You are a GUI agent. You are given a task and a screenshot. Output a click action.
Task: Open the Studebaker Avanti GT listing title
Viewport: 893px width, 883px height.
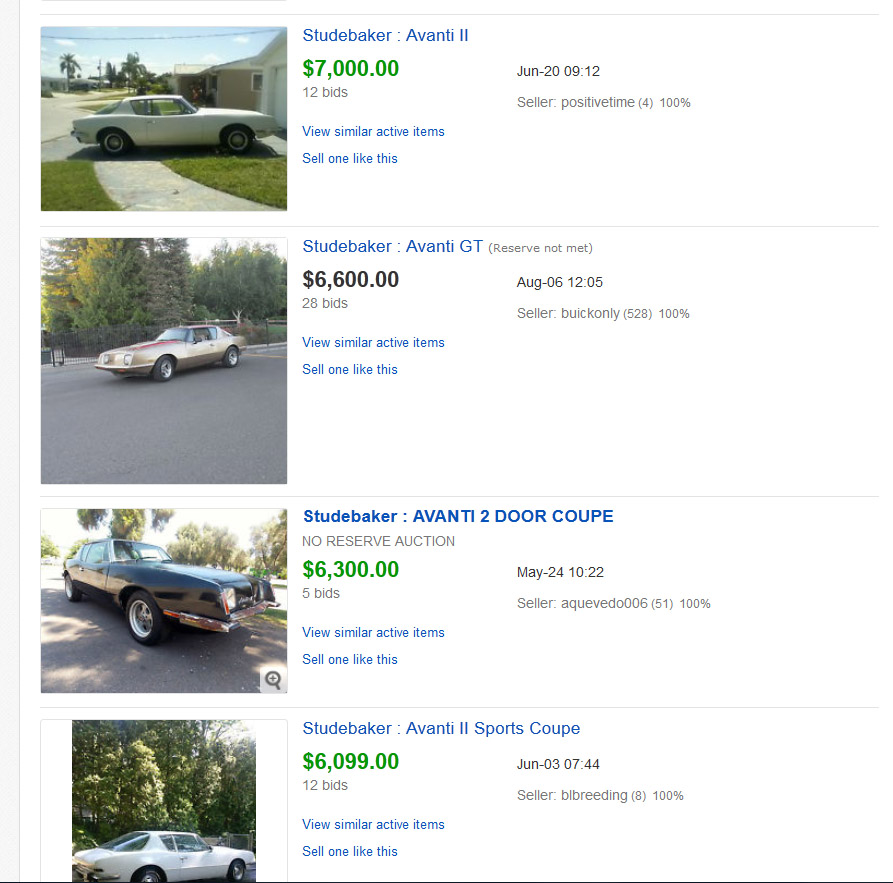(x=392, y=247)
